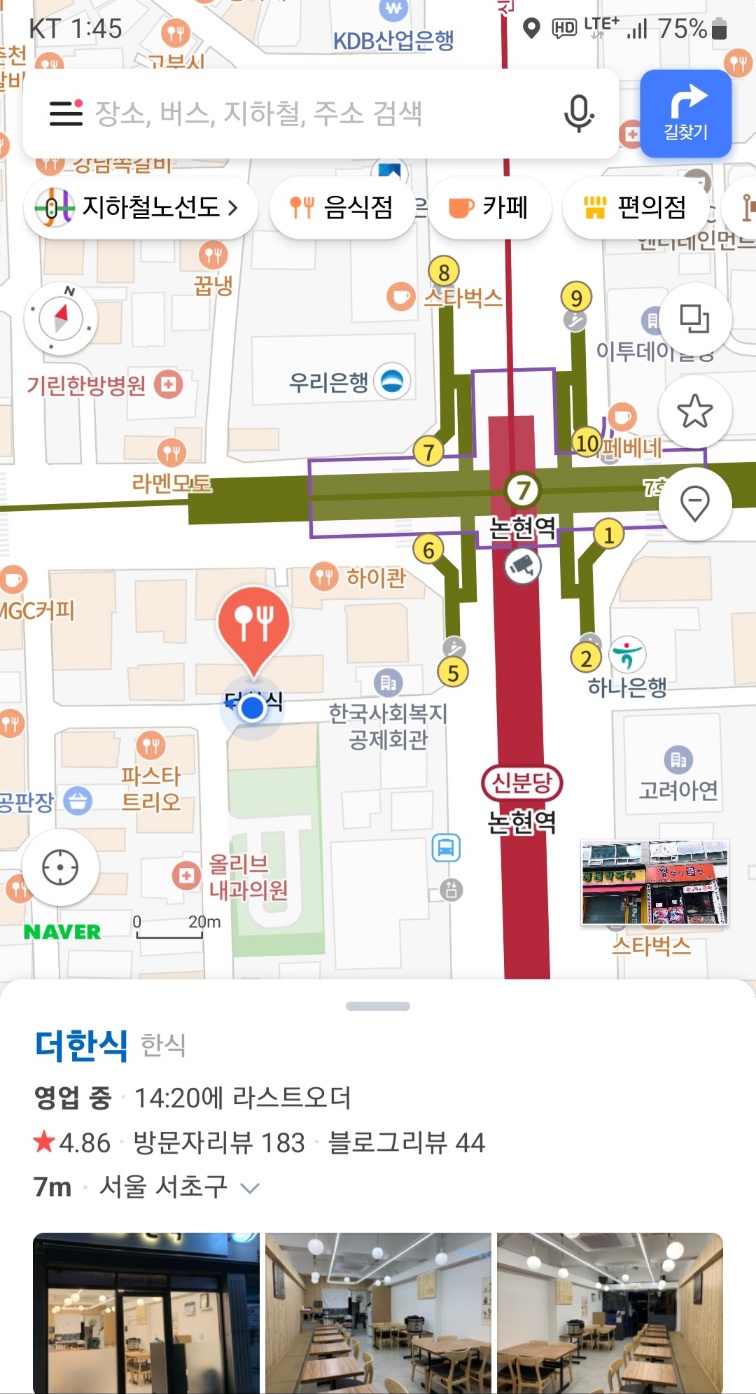Center map on my current location
Viewport: 756px width, 1394px height.
tap(61, 868)
